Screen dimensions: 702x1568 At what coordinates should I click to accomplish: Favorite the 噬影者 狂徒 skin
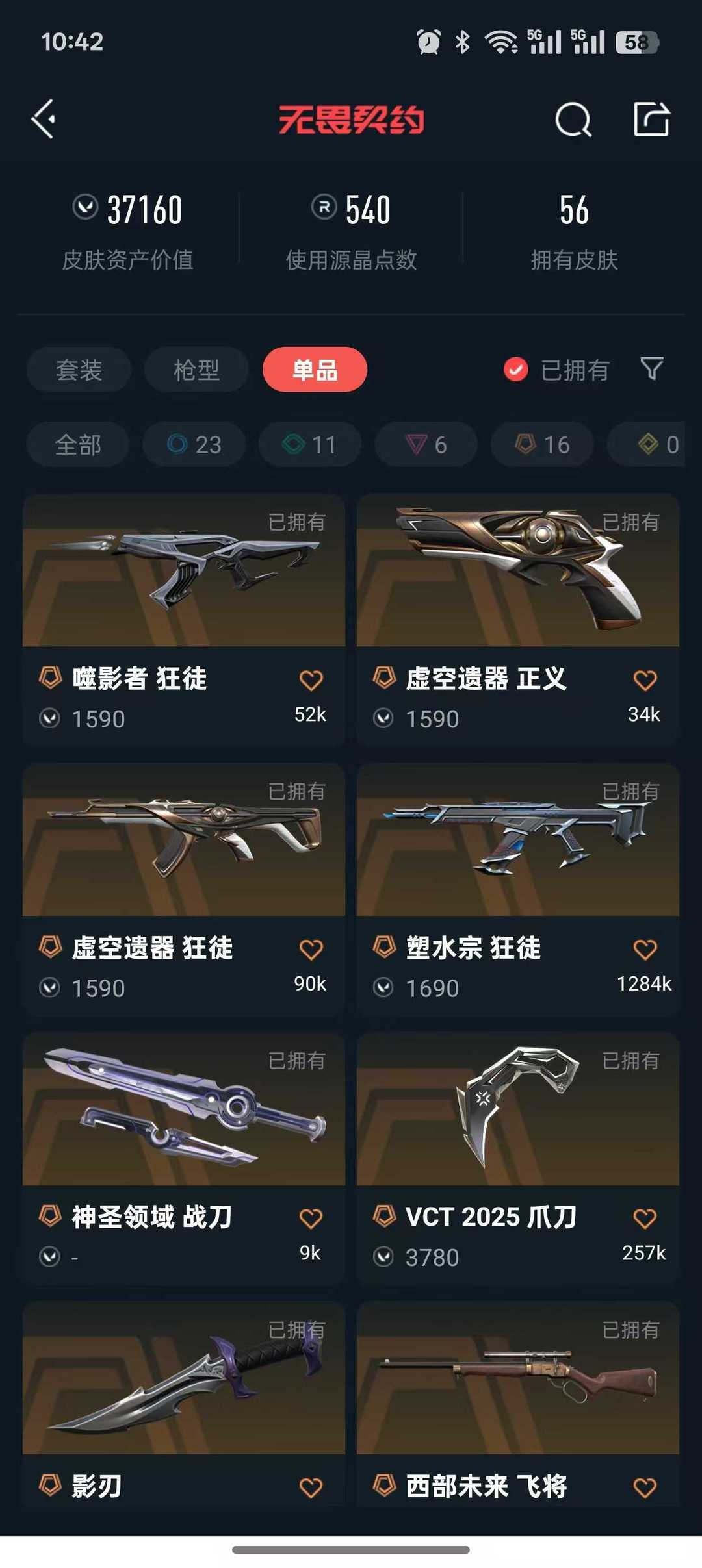(311, 678)
